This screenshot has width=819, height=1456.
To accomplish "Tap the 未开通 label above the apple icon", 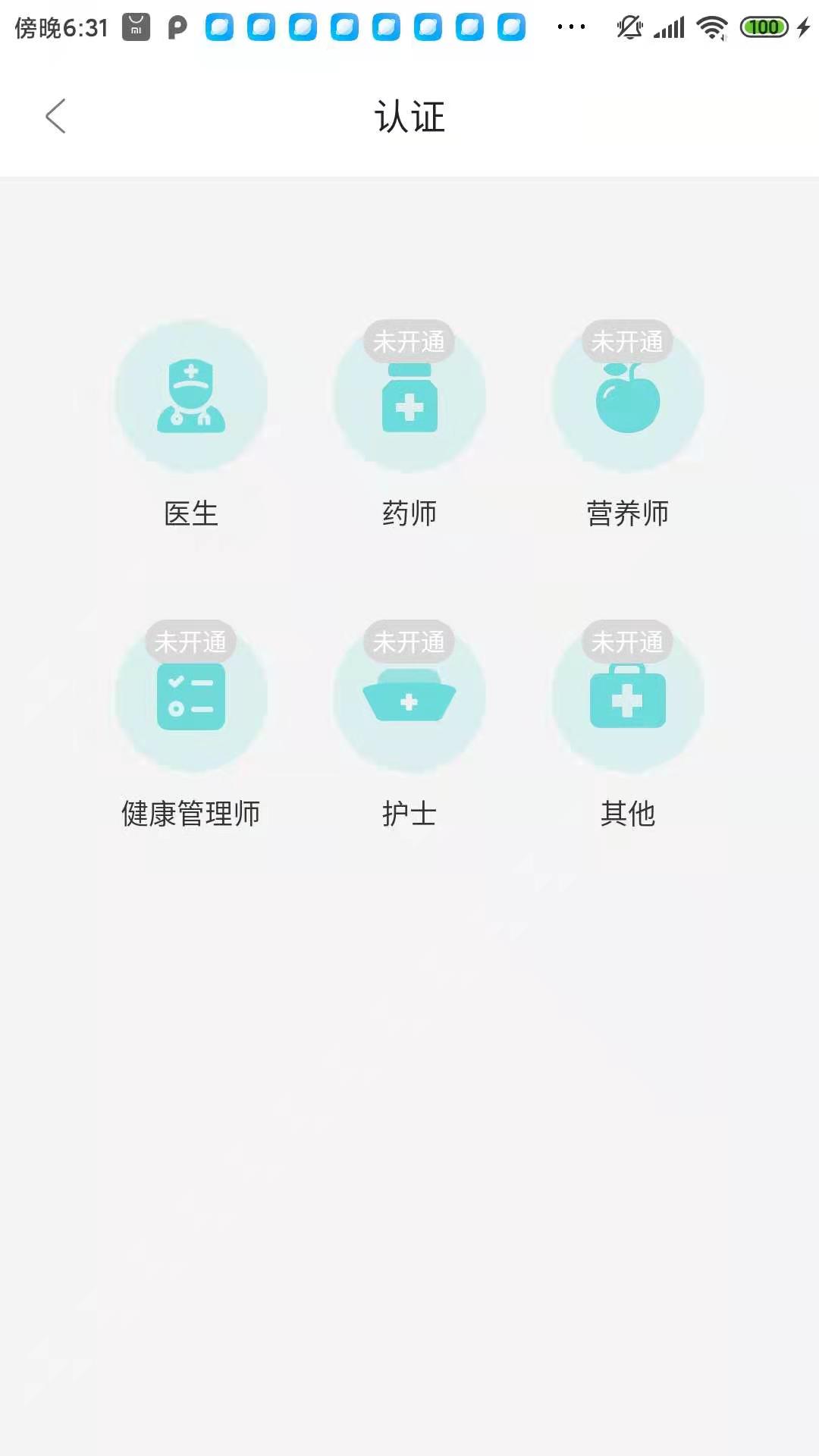I will coord(628,341).
